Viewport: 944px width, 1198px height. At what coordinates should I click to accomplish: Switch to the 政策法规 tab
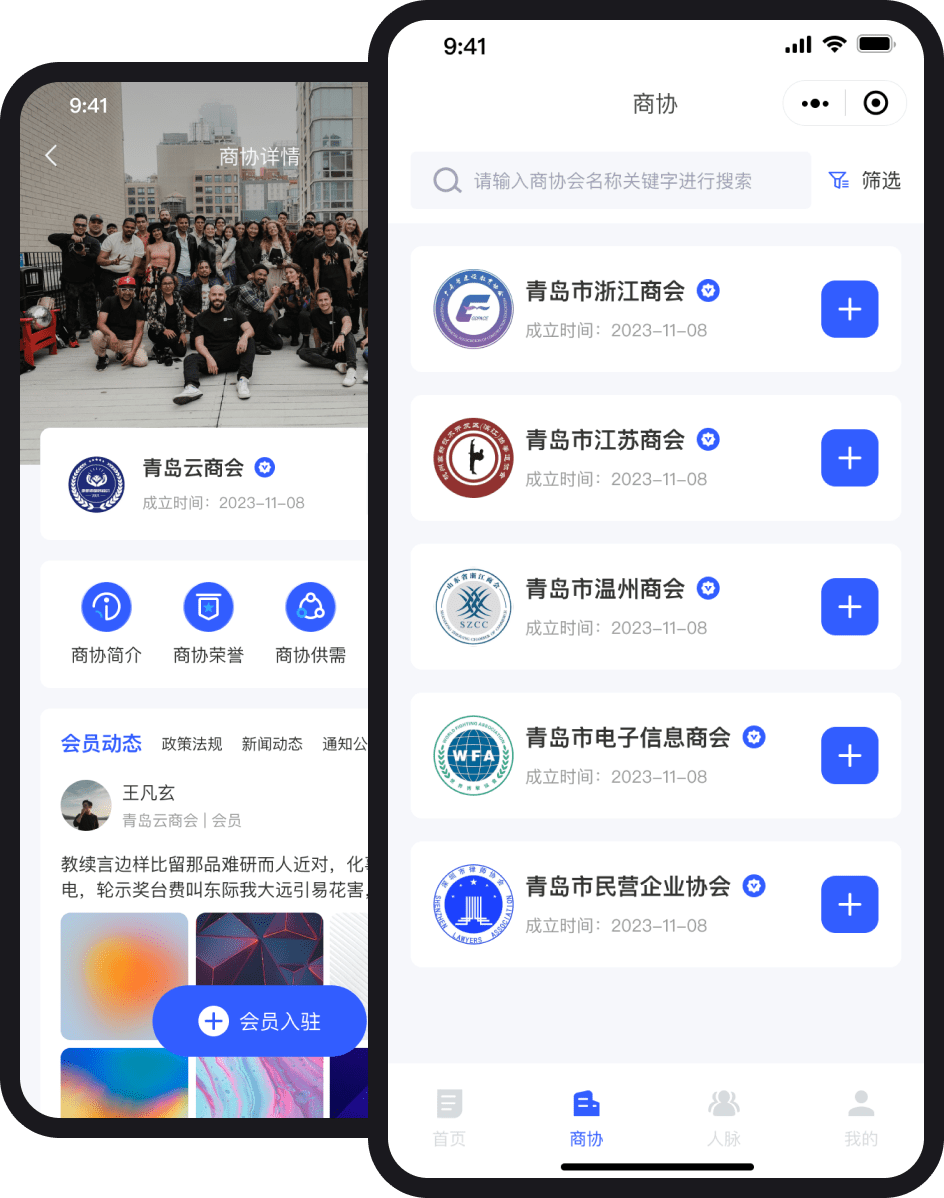[190, 744]
